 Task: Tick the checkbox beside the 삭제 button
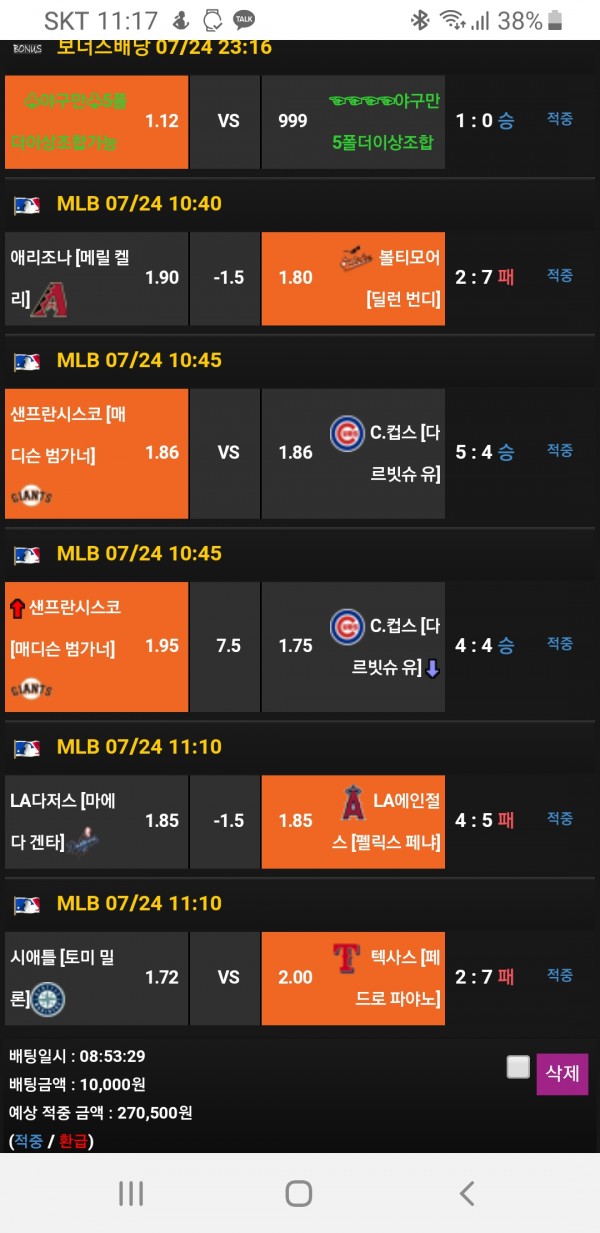point(518,1067)
